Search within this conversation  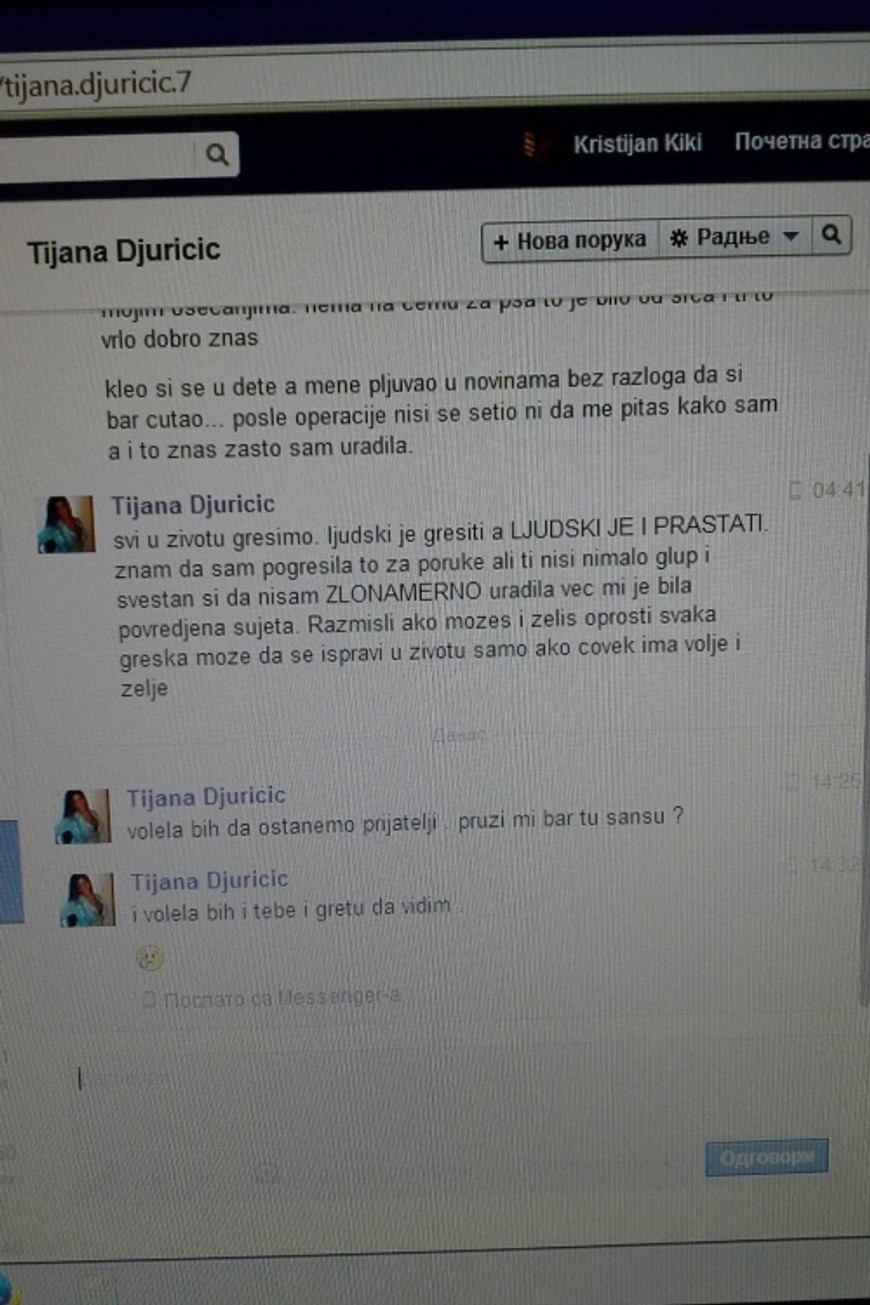(831, 236)
